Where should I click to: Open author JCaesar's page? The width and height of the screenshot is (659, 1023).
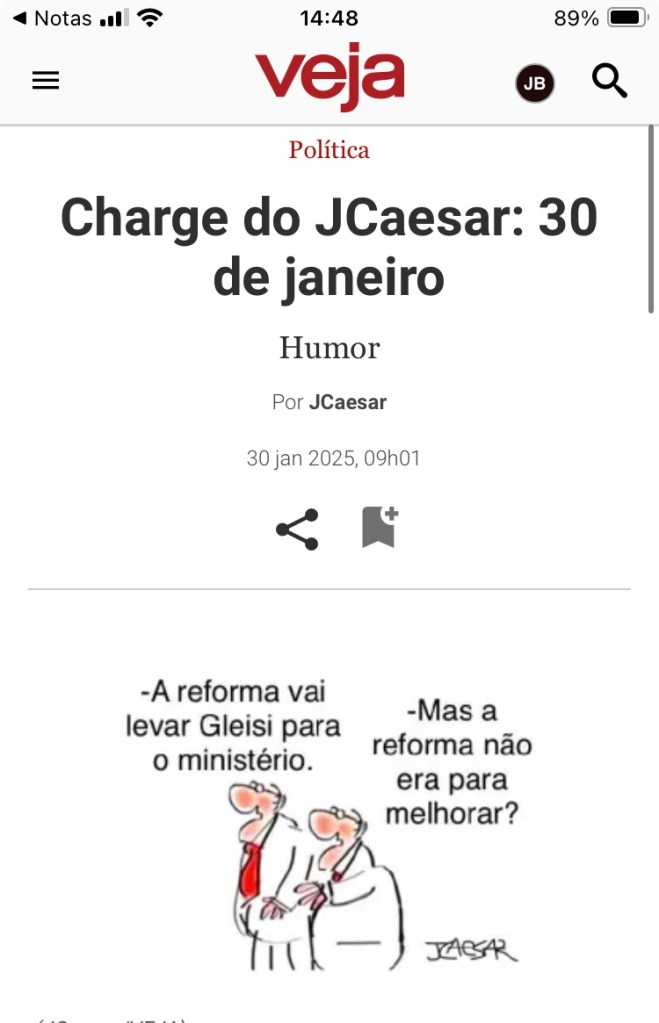pos(347,402)
